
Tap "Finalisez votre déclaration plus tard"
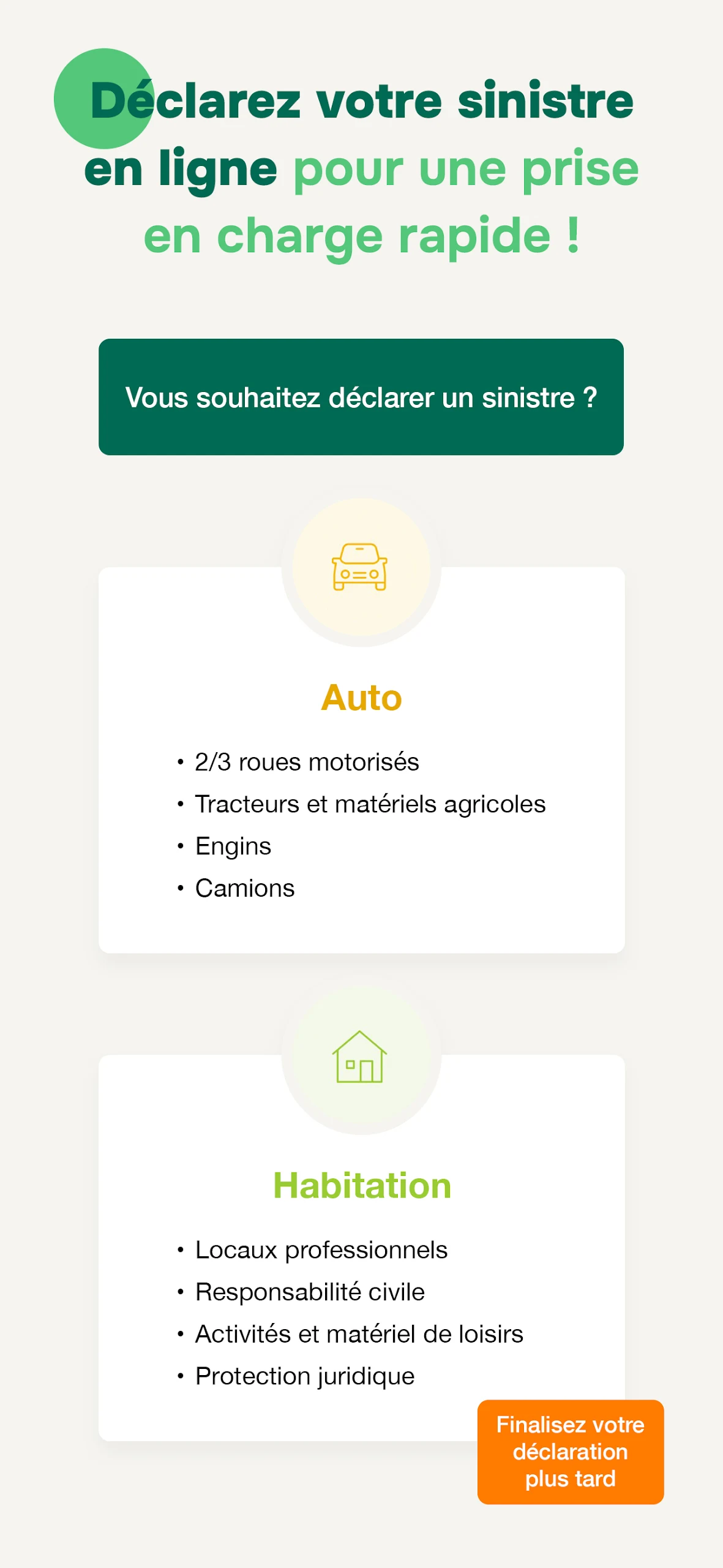pyautogui.click(x=571, y=1452)
